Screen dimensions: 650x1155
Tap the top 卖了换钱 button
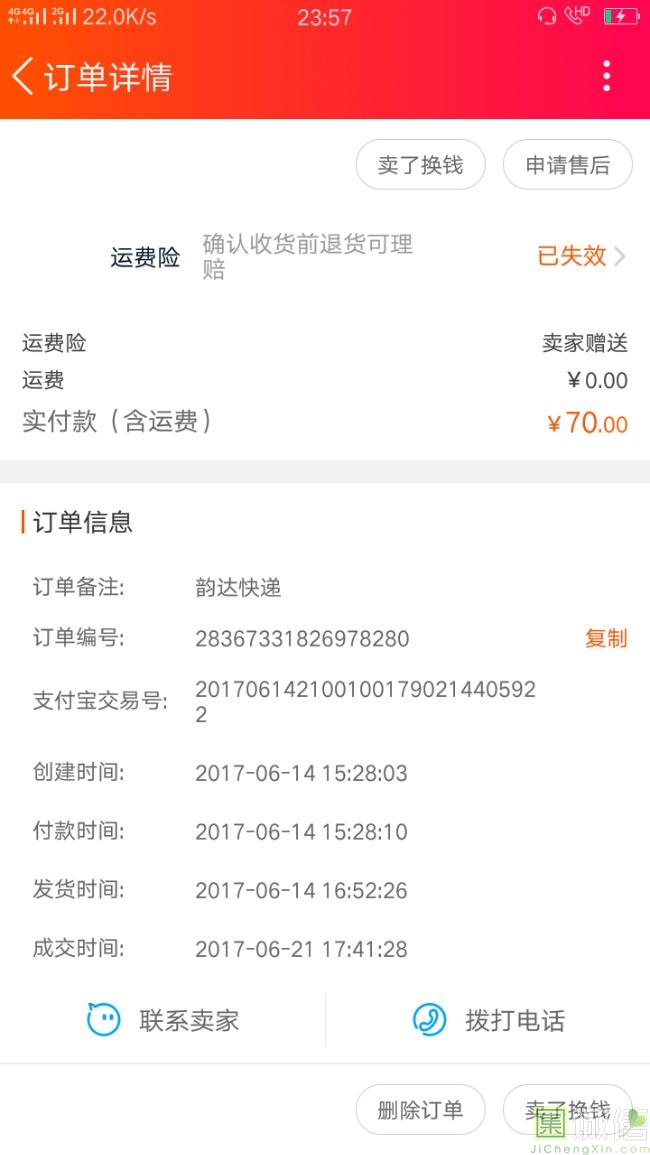tap(420, 165)
